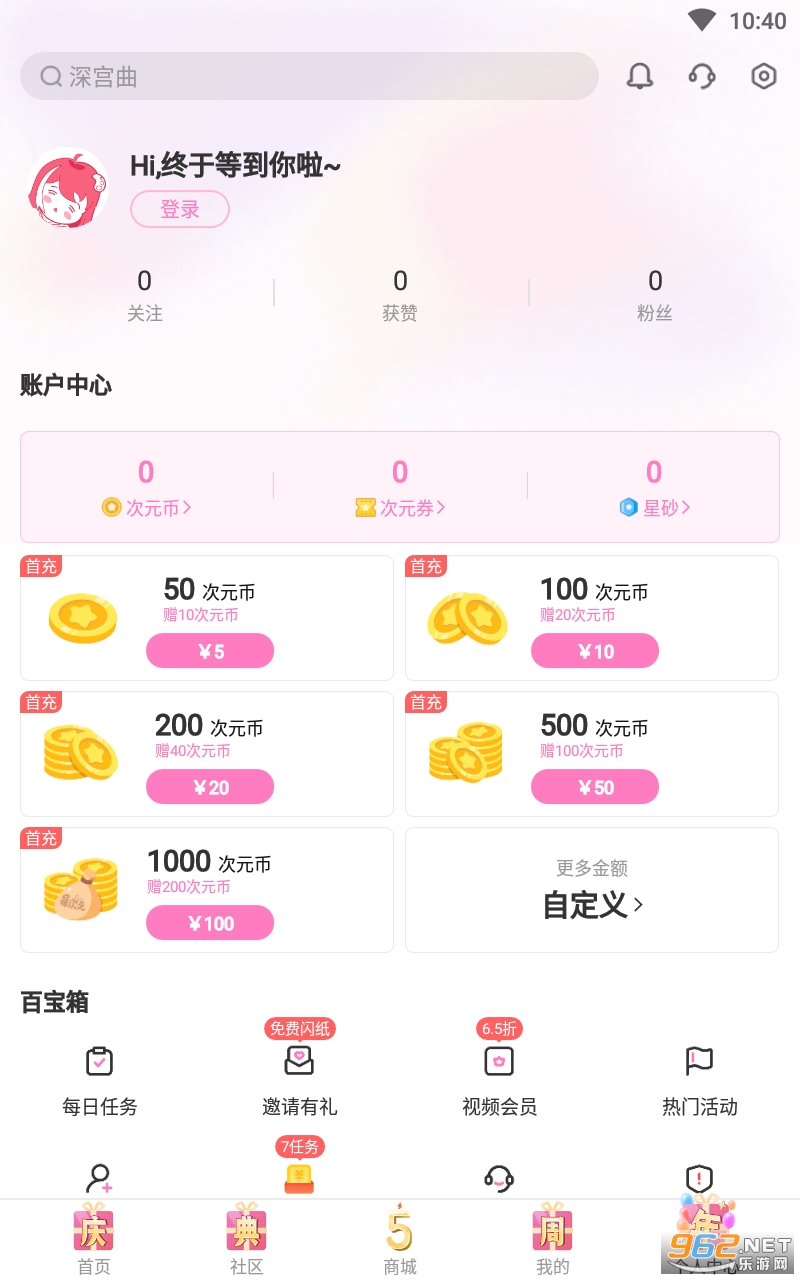This screenshot has height=1280, width=800.
Task: Choose 自定义 custom recharge amount
Action: [x=592, y=891]
